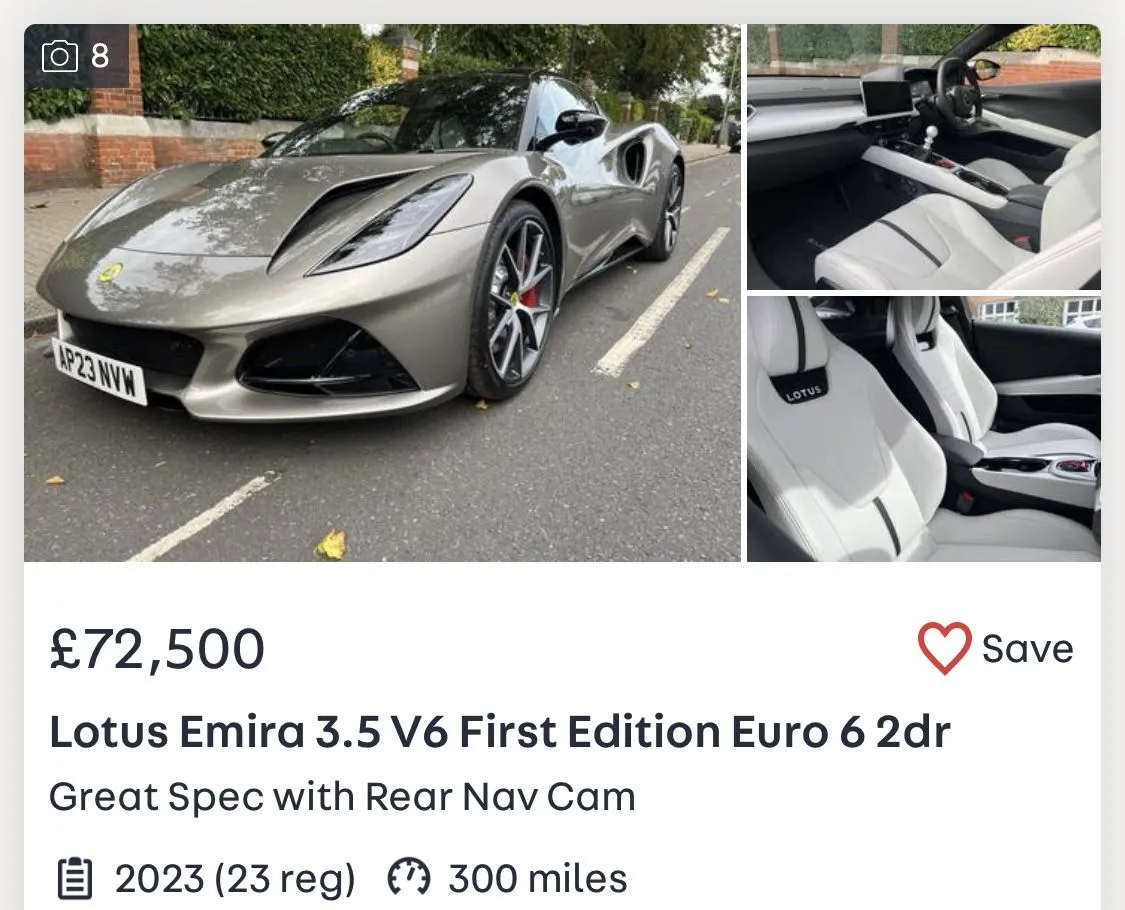The height and width of the screenshot is (910, 1125).
Task: View the dashboard interior photo
Action: pyautogui.click(x=923, y=157)
